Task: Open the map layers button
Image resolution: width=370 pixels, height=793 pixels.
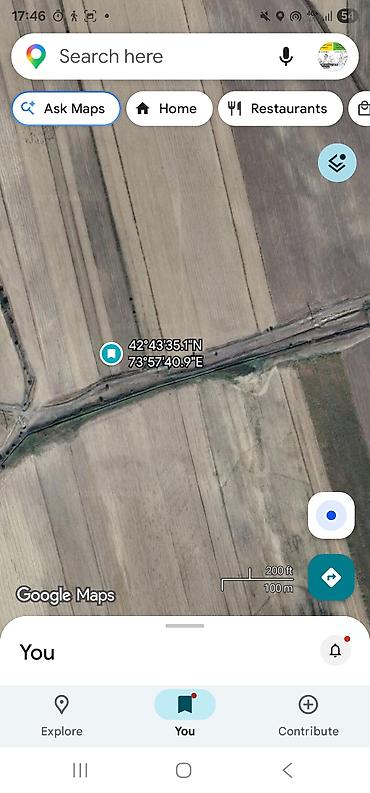Action: pyautogui.click(x=337, y=163)
